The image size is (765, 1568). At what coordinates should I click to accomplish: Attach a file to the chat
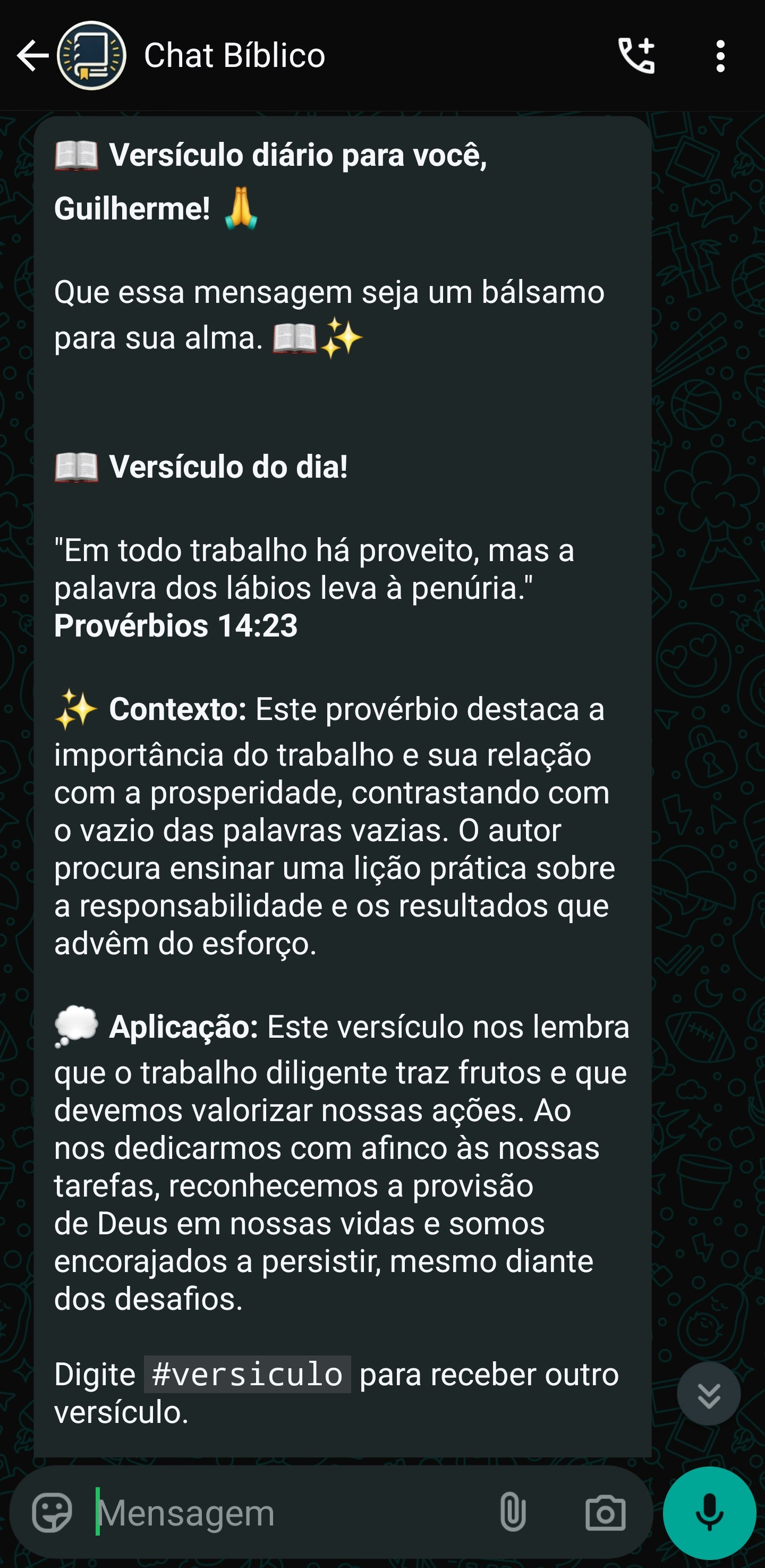513,1512
